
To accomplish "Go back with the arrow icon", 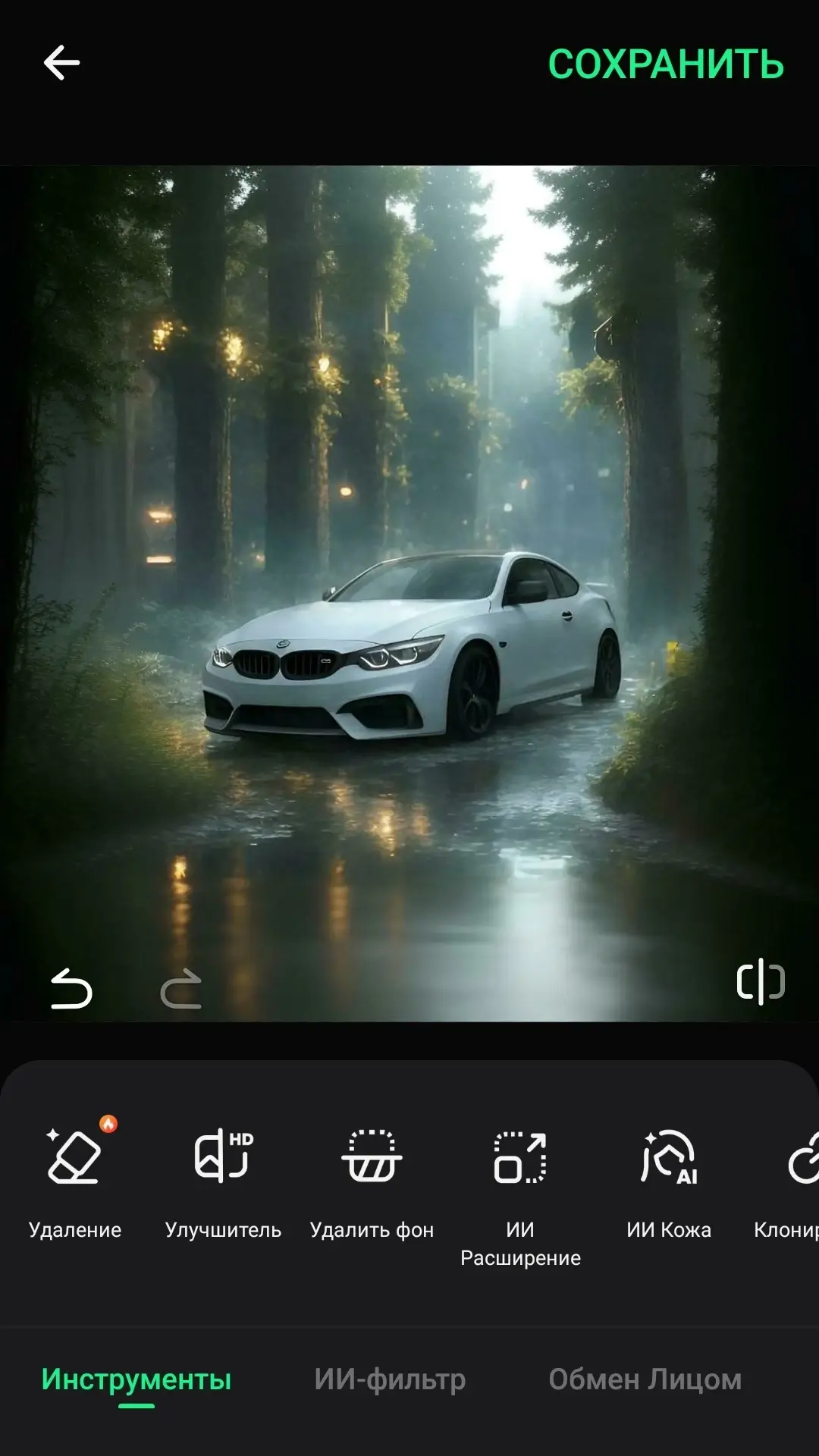I will [x=61, y=62].
